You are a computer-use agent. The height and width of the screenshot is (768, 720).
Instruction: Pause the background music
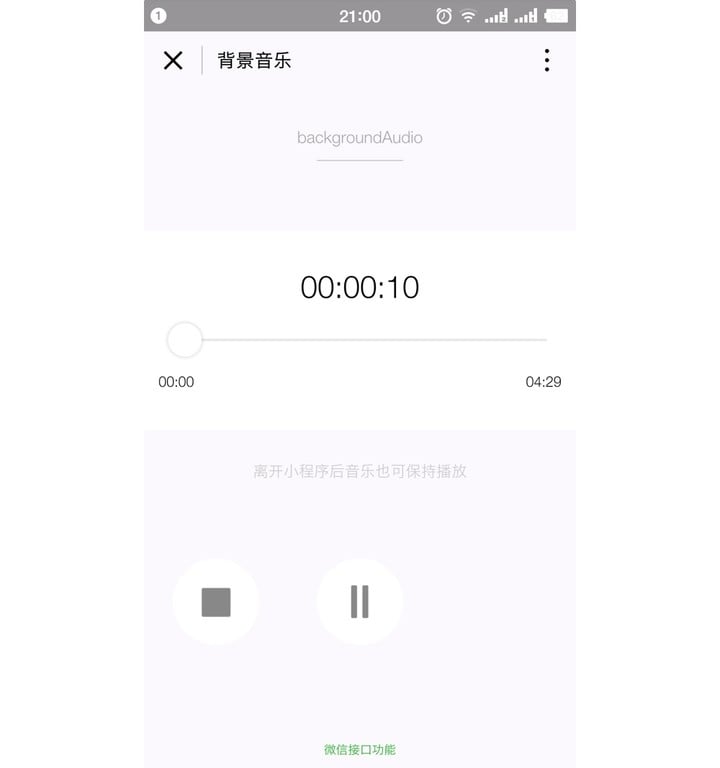tap(360, 602)
